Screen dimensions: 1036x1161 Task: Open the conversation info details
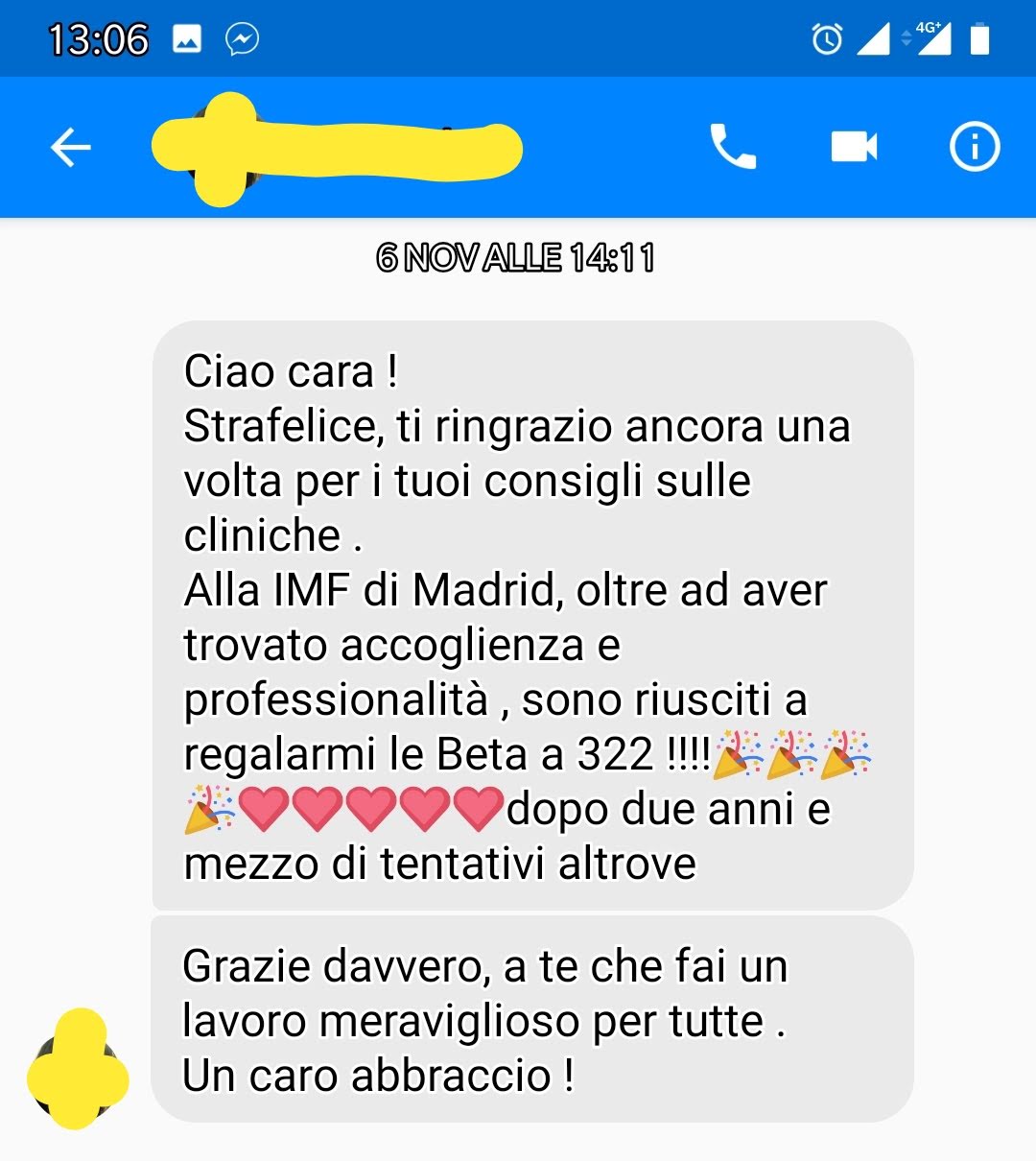[974, 147]
